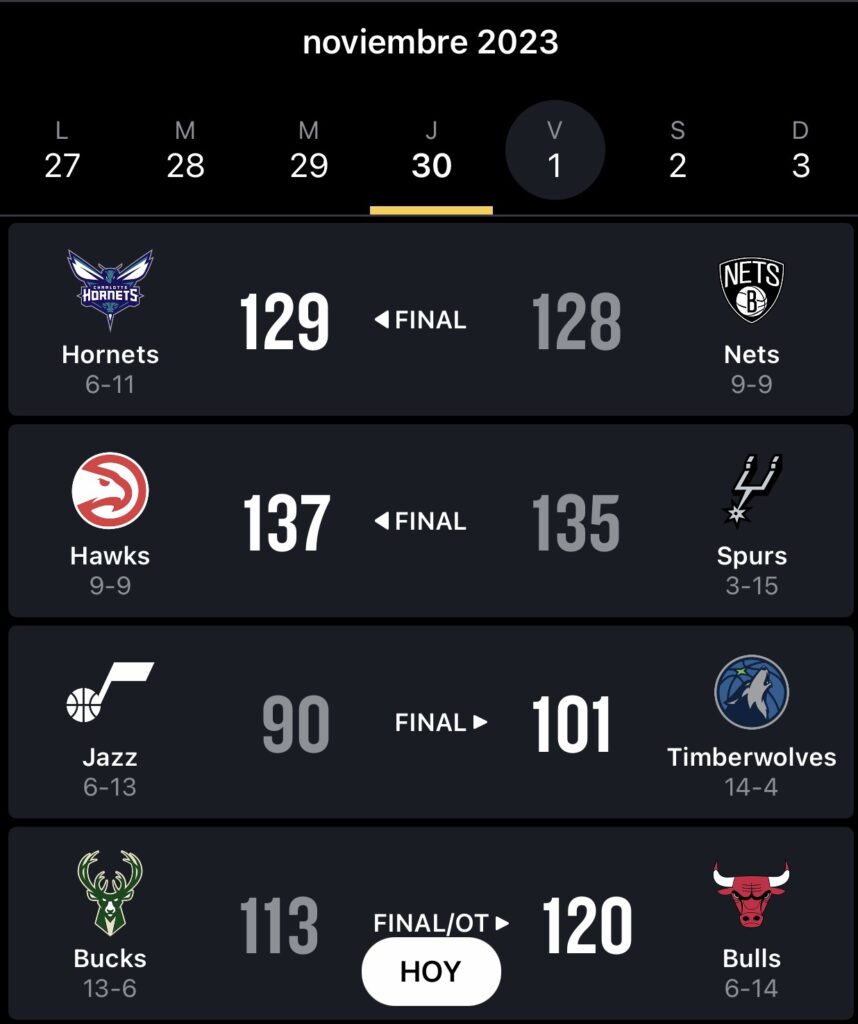Screen dimensions: 858x1024
Task: Select Saturday 2 in date strip
Action: 678,150
